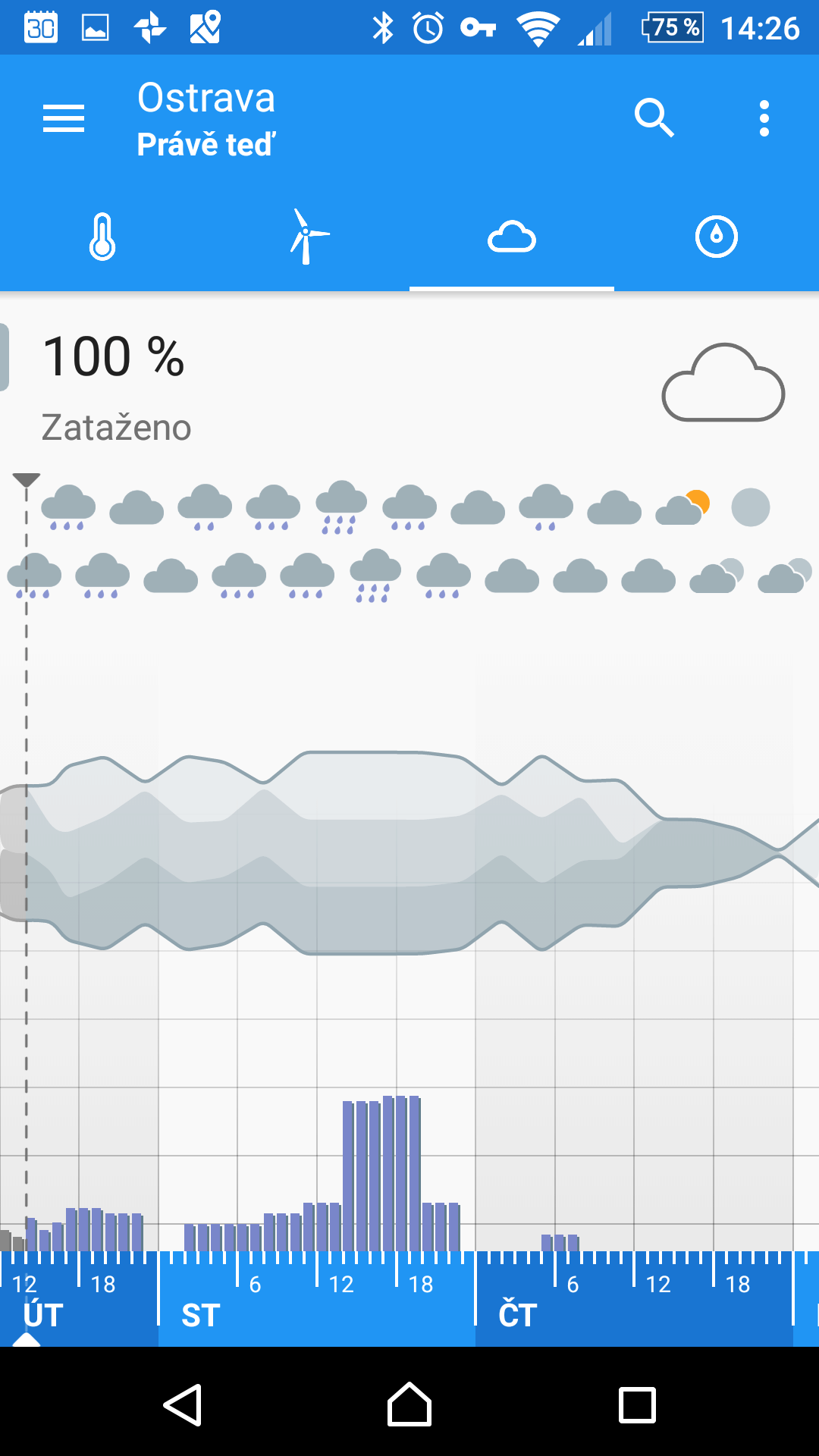819x1456 pixels.
Task: Switch to the temperature tab
Action: pyautogui.click(x=102, y=237)
